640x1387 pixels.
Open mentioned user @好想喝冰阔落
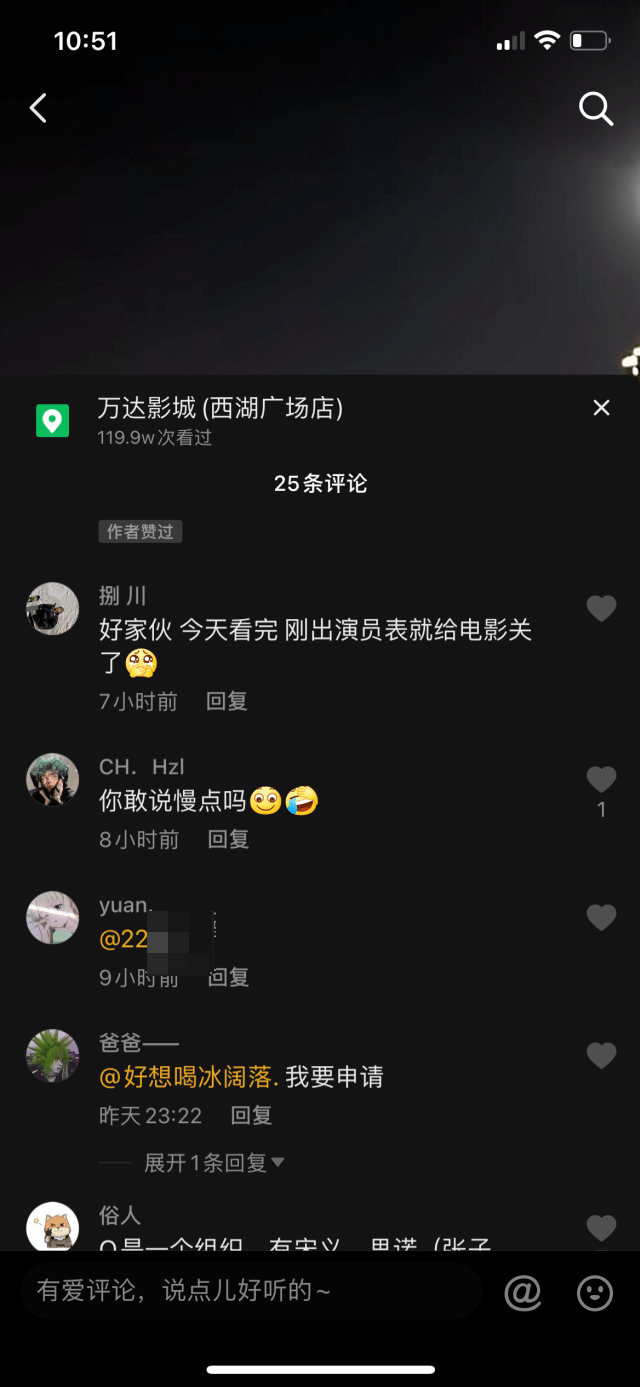click(x=189, y=1077)
